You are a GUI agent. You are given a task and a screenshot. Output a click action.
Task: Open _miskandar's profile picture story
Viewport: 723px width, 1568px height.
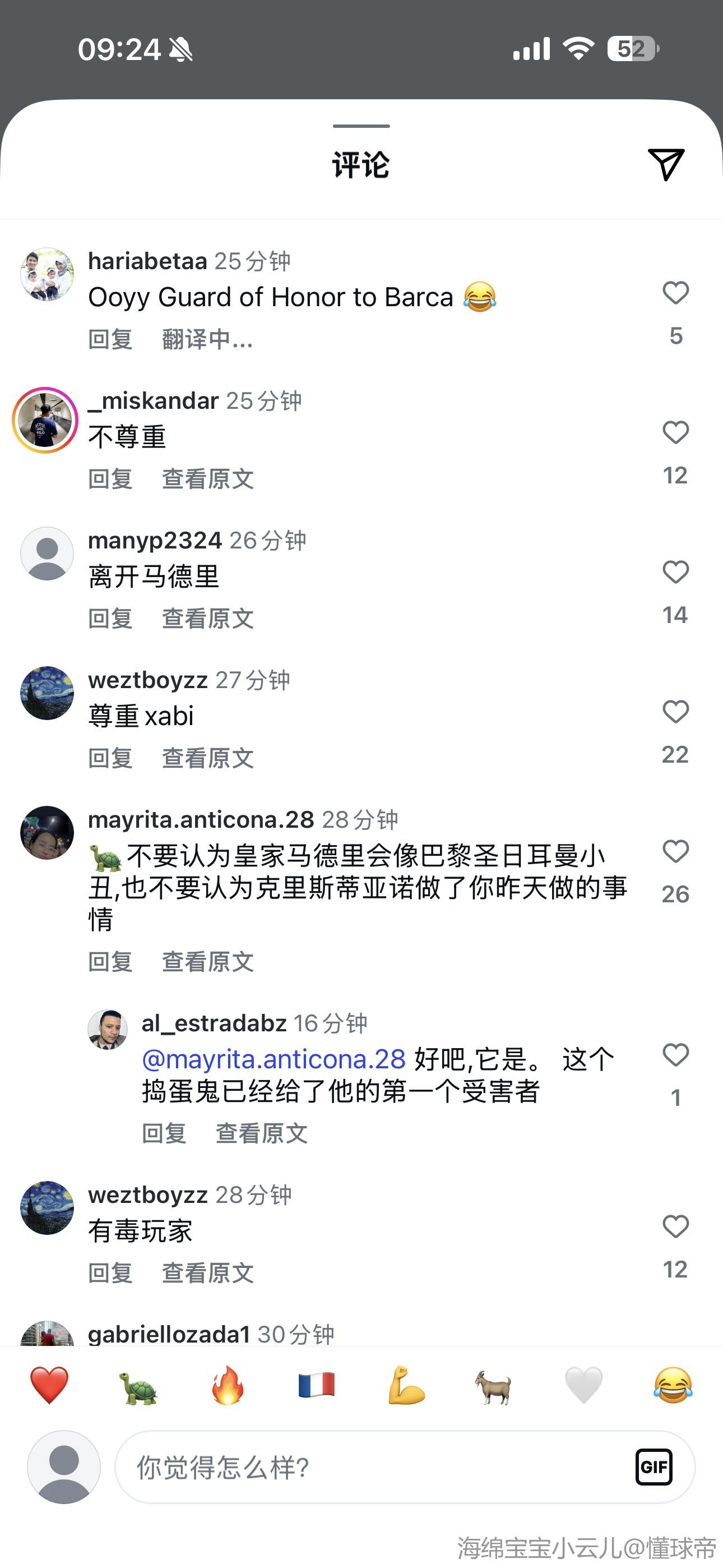[x=45, y=420]
